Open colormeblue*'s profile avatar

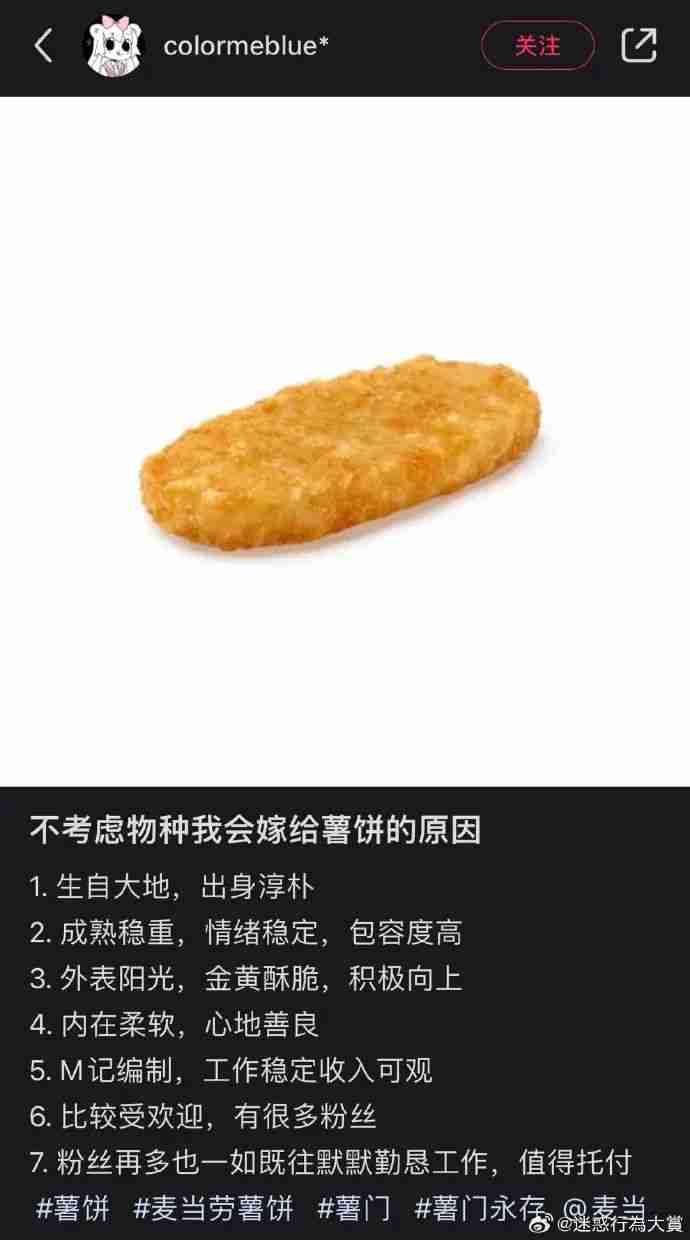[114, 46]
